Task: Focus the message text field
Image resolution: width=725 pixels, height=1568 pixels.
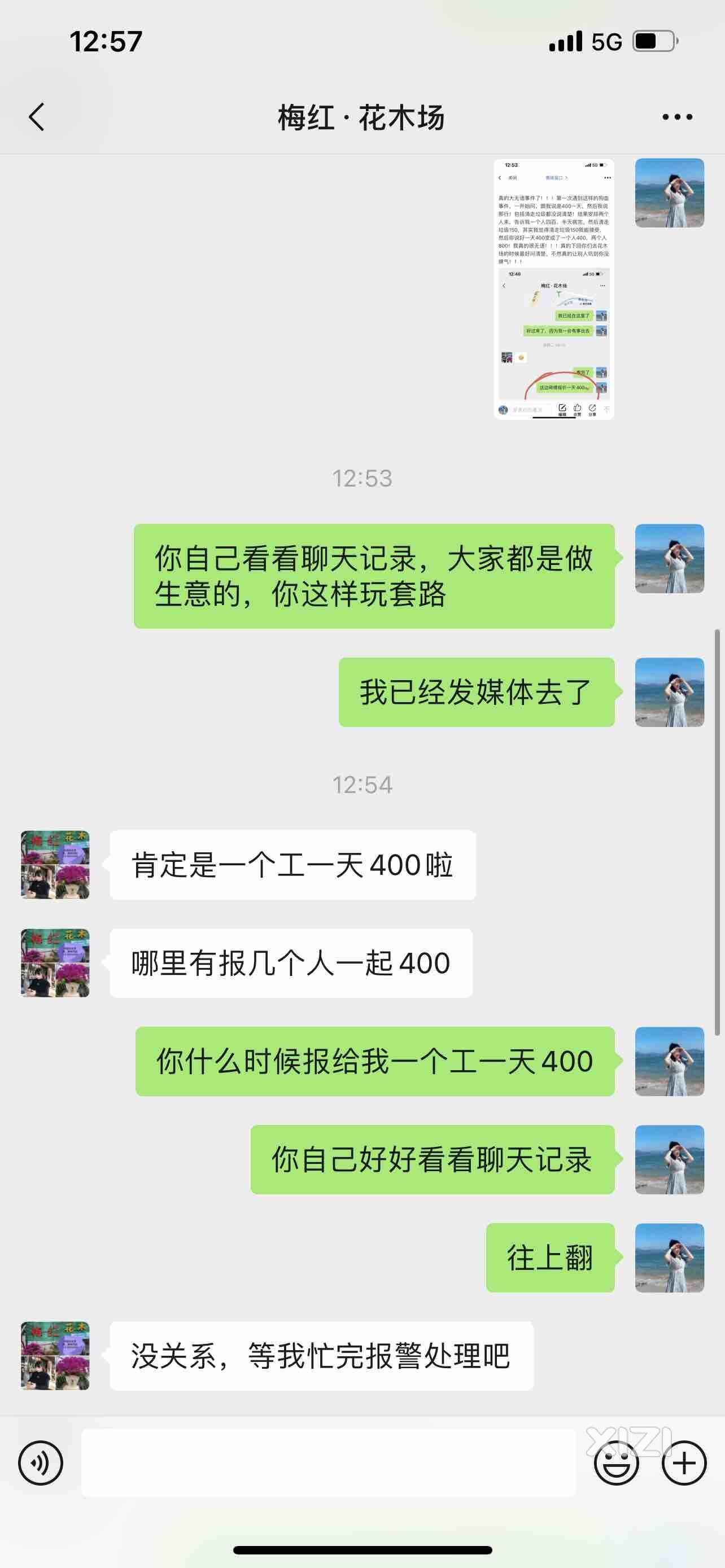Action: 329,1464
